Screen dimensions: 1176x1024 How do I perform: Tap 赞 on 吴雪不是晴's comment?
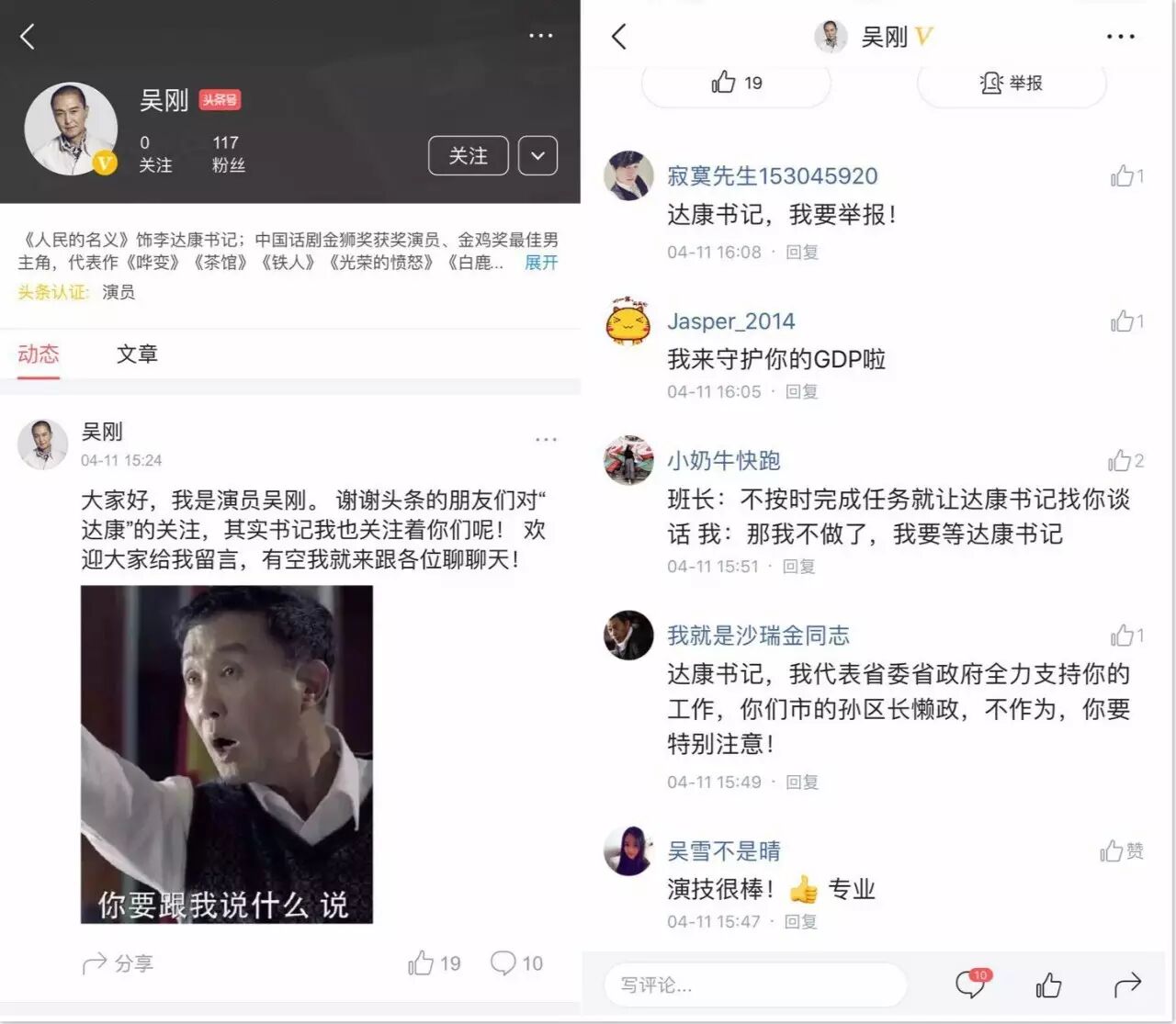click(x=1122, y=851)
